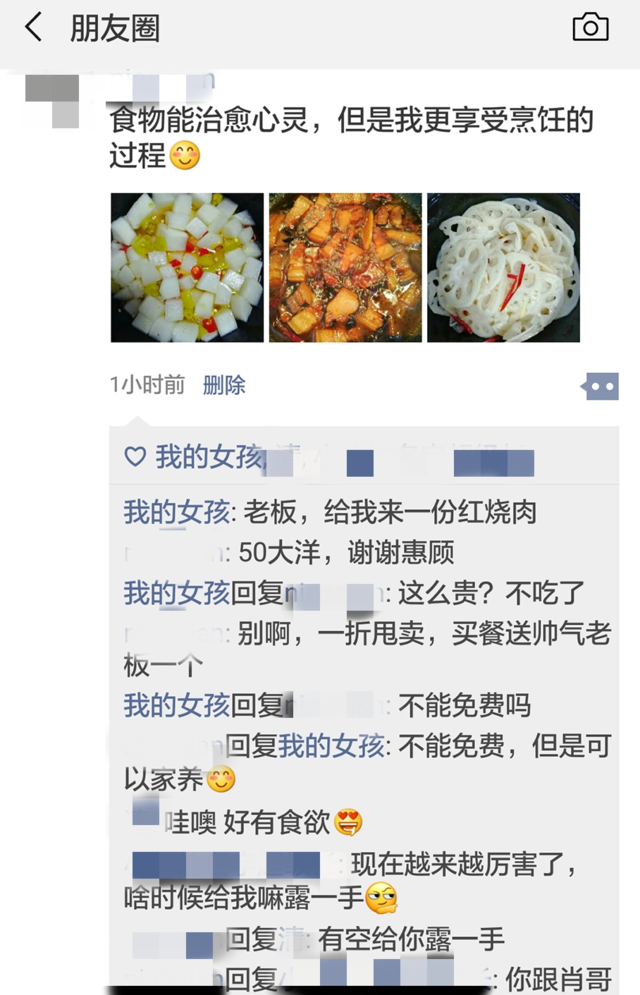Open the white radish photo
Viewport: 640px width, 995px height.
coord(187,268)
